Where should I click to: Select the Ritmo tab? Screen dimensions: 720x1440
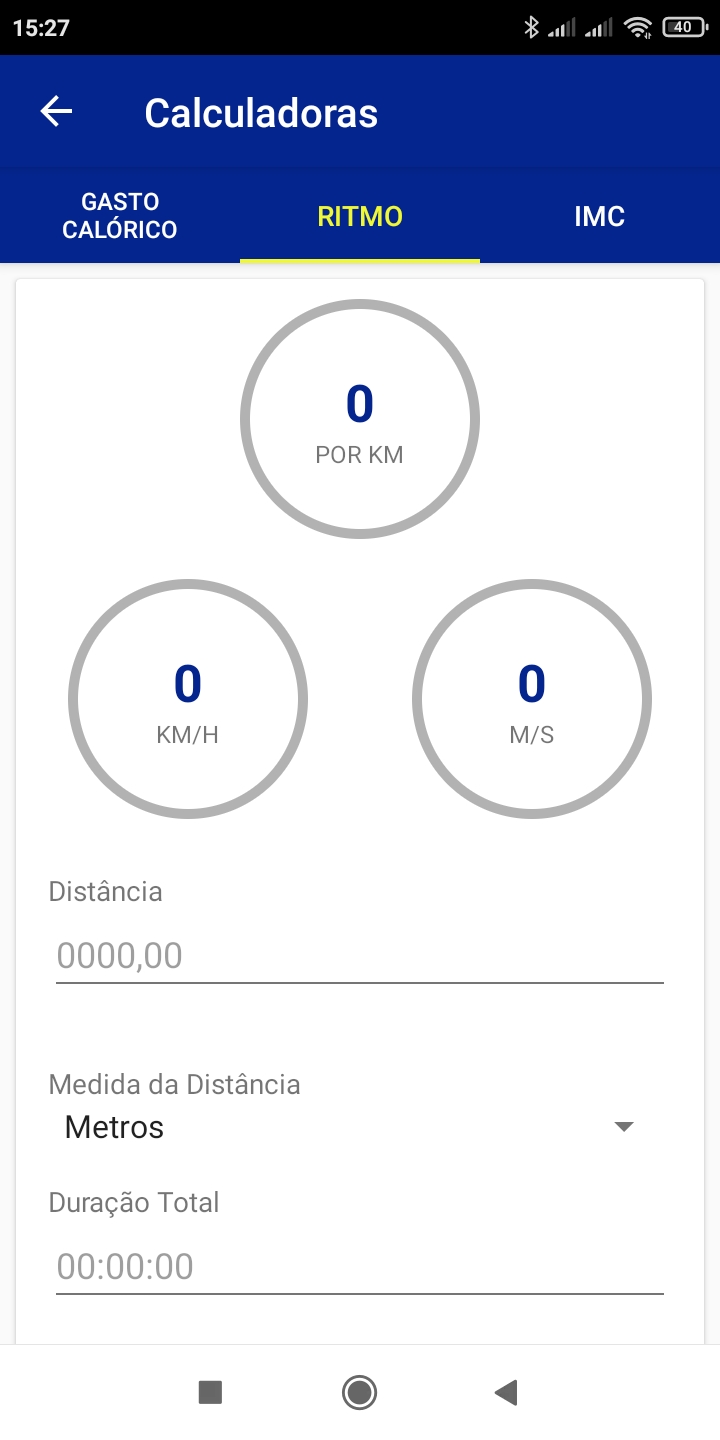360,216
